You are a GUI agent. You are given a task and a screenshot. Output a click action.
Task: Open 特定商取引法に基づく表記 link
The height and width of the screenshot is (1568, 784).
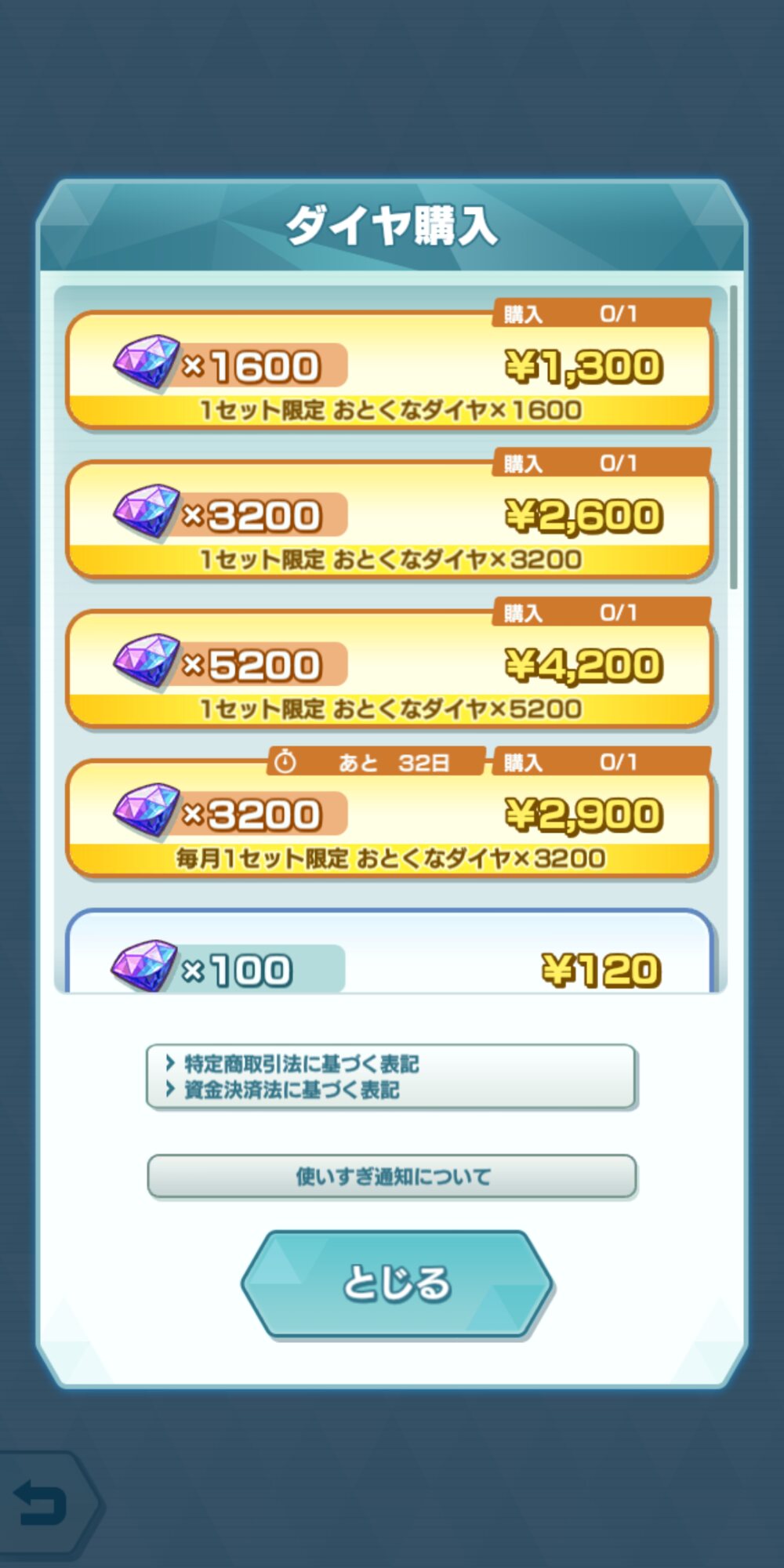pyautogui.click(x=302, y=1064)
